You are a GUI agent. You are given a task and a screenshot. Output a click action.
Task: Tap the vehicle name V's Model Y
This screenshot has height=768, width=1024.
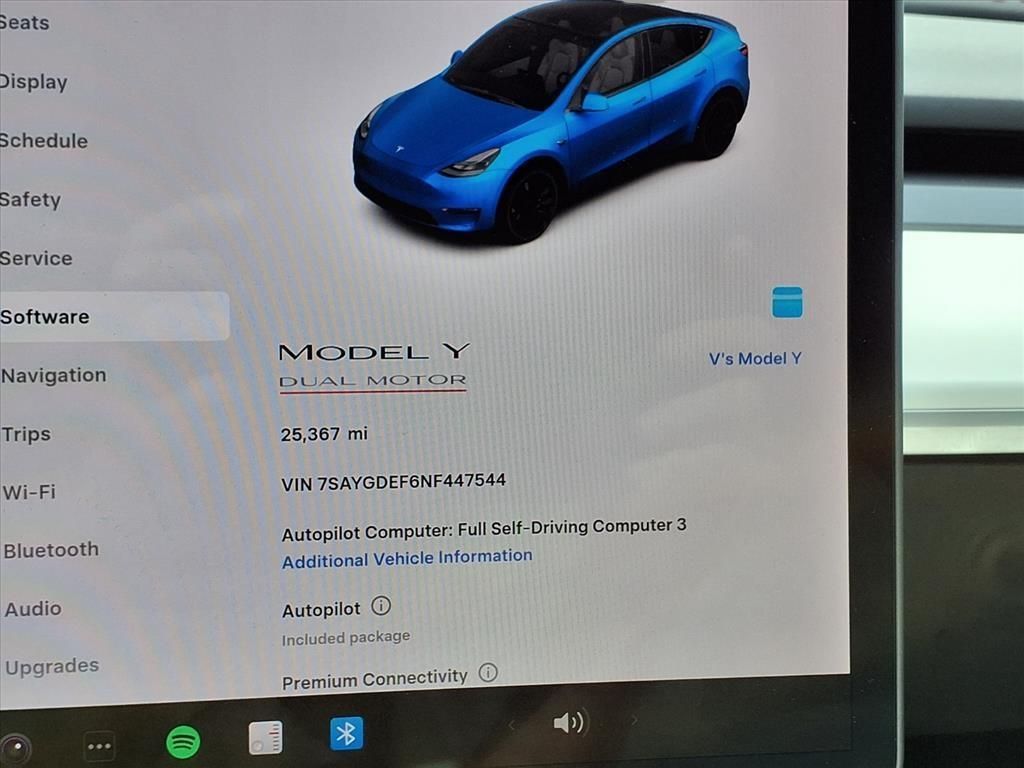(x=755, y=358)
